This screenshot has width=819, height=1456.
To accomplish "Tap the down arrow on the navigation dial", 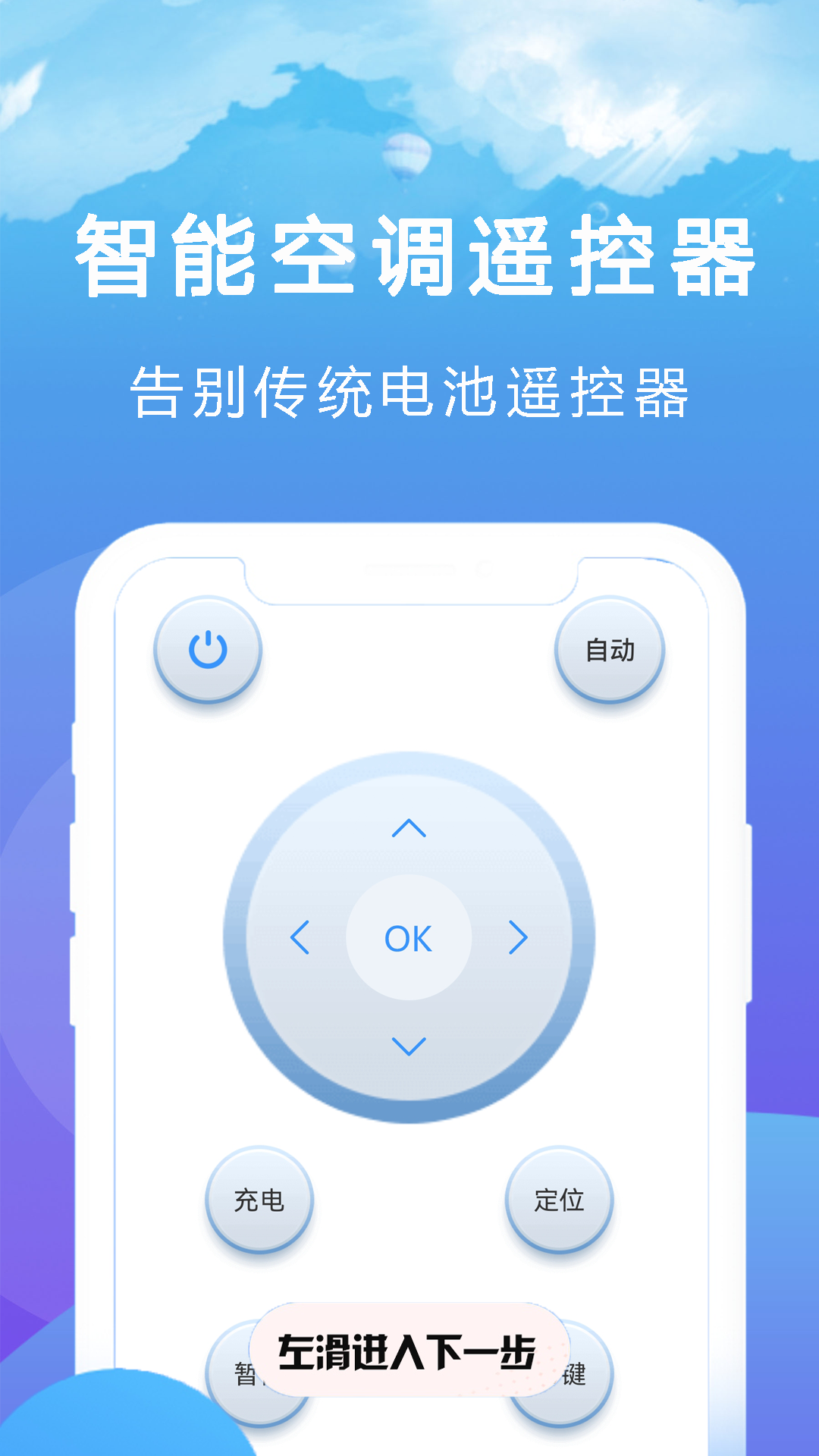I will (x=409, y=1046).
